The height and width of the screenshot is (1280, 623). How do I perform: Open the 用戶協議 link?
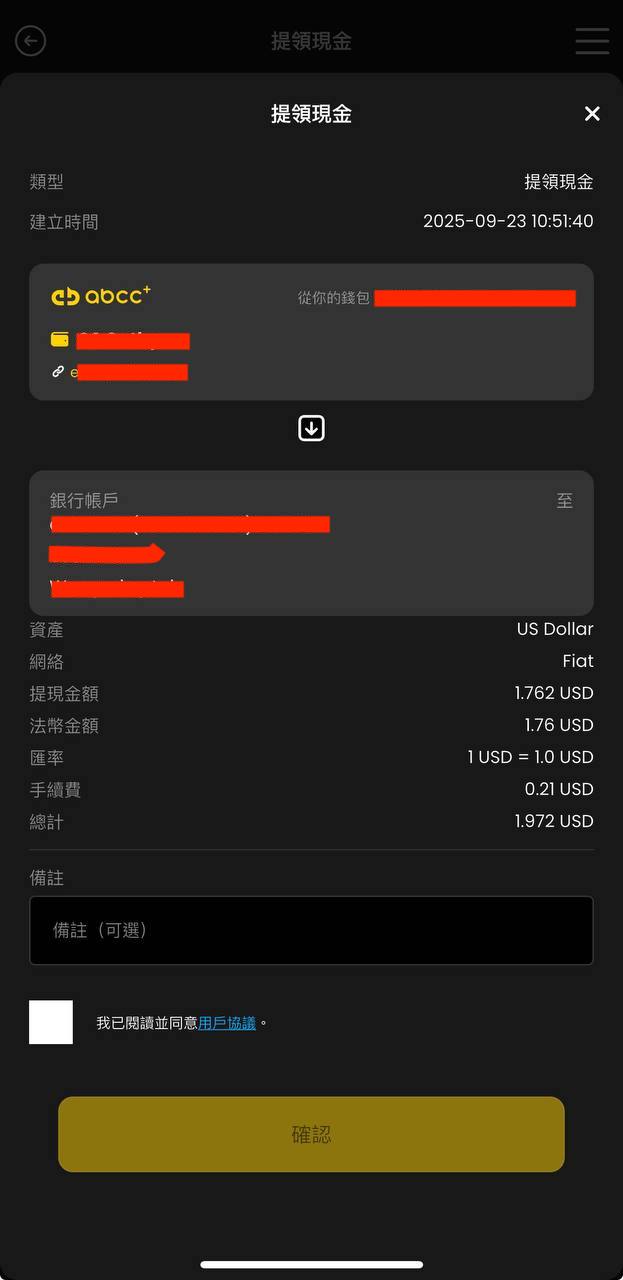coord(227,1023)
